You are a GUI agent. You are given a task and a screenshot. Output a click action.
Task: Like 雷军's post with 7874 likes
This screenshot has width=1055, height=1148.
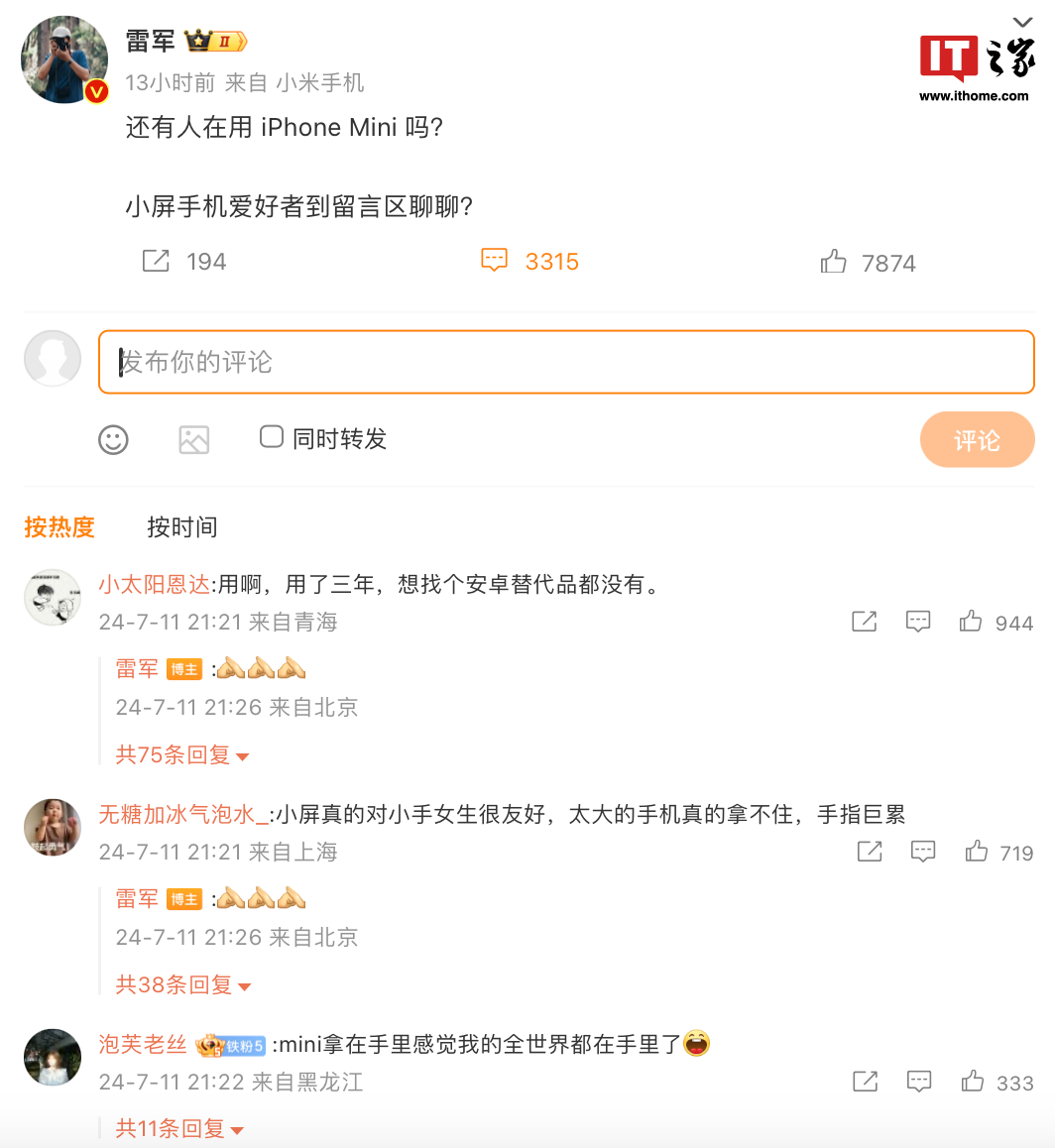pyautogui.click(x=834, y=261)
